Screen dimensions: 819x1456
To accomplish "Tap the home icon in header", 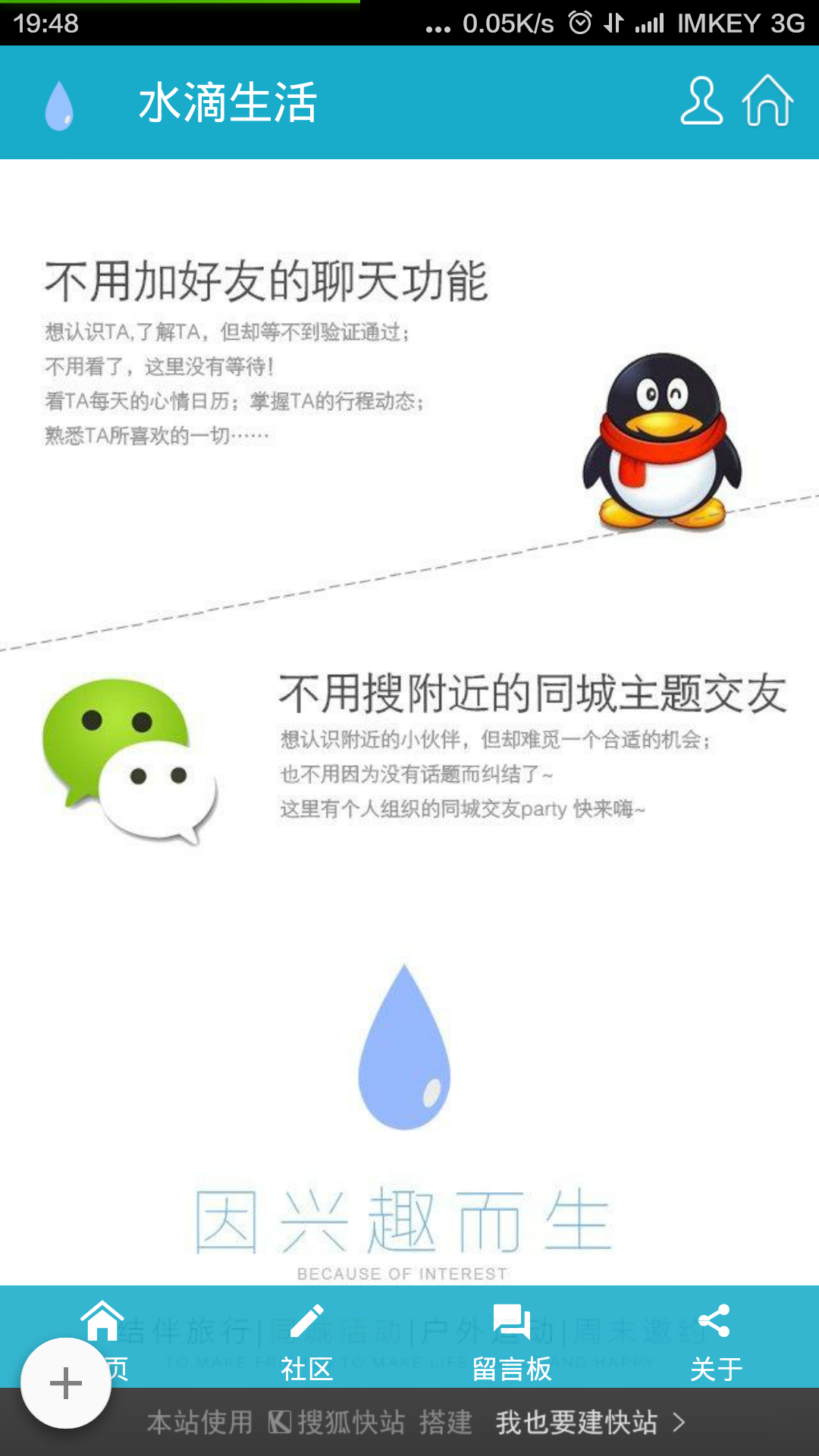I will 767,101.
